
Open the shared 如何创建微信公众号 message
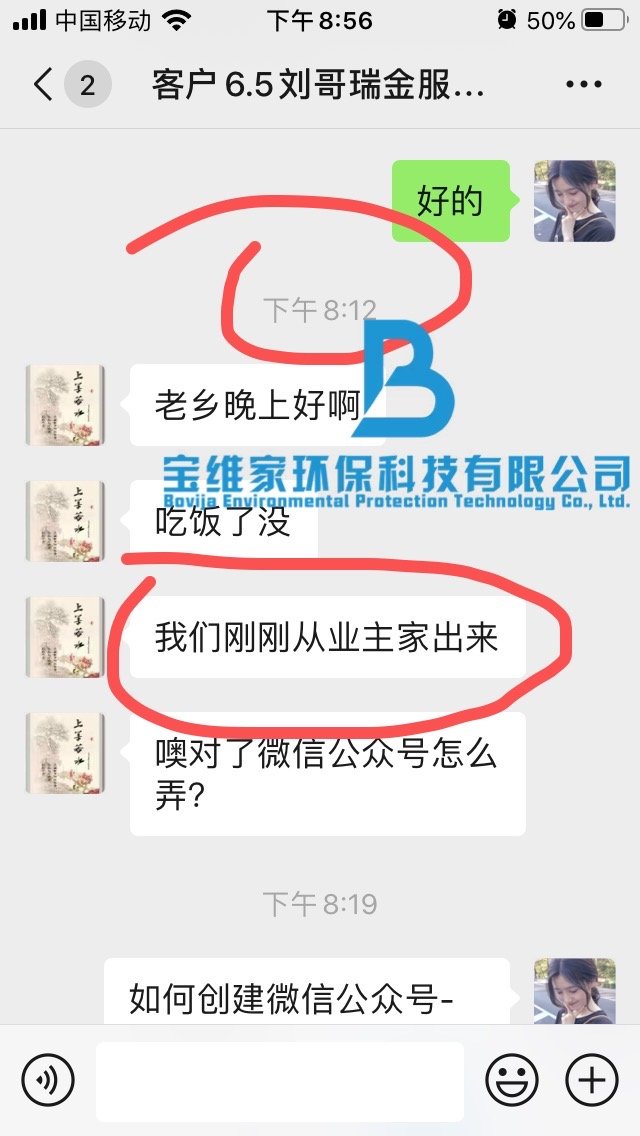click(306, 995)
